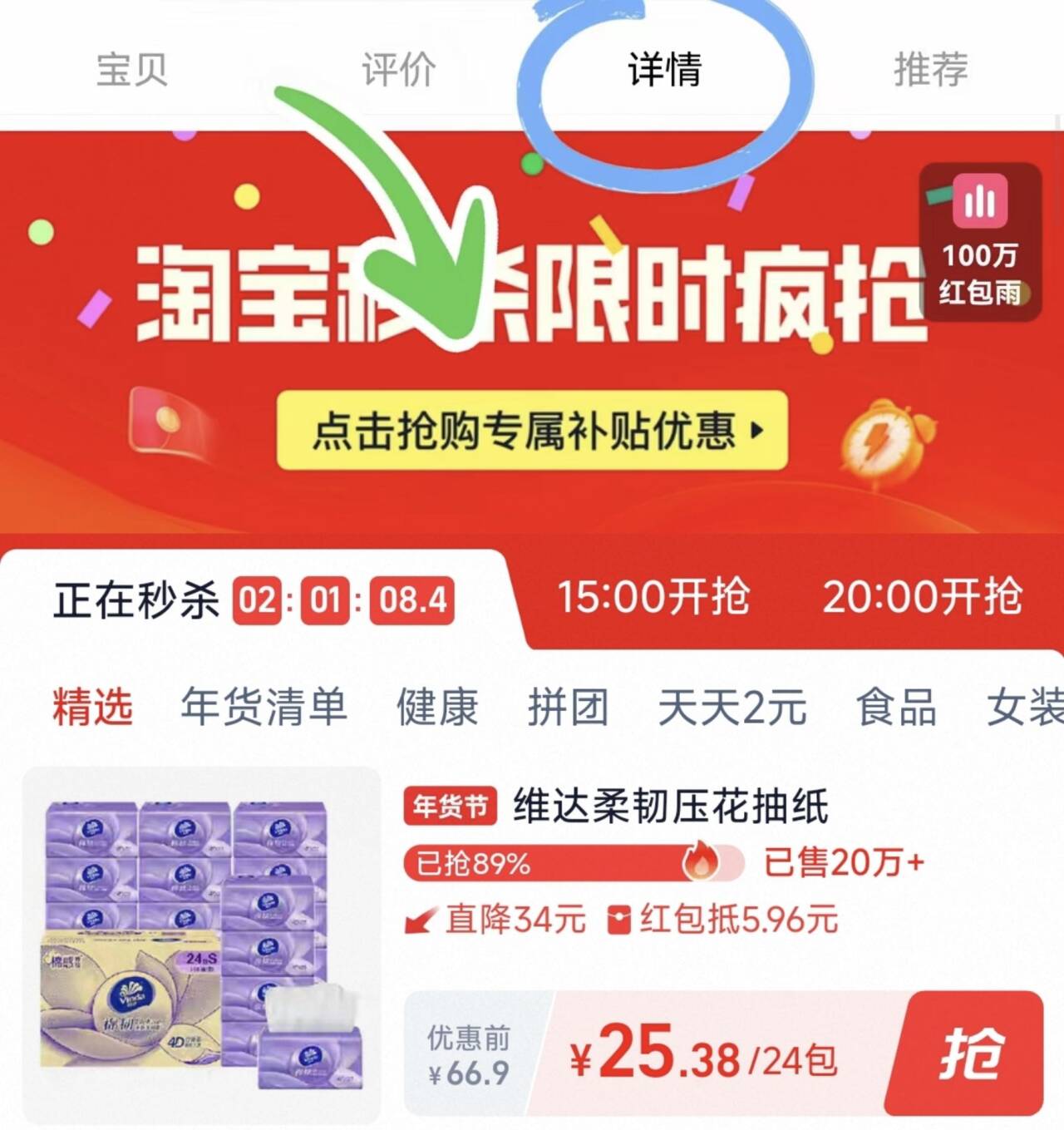Tap 抢 to buy the 维达 tissue
Viewport: 1064px width, 1130px height.
pos(969,1054)
